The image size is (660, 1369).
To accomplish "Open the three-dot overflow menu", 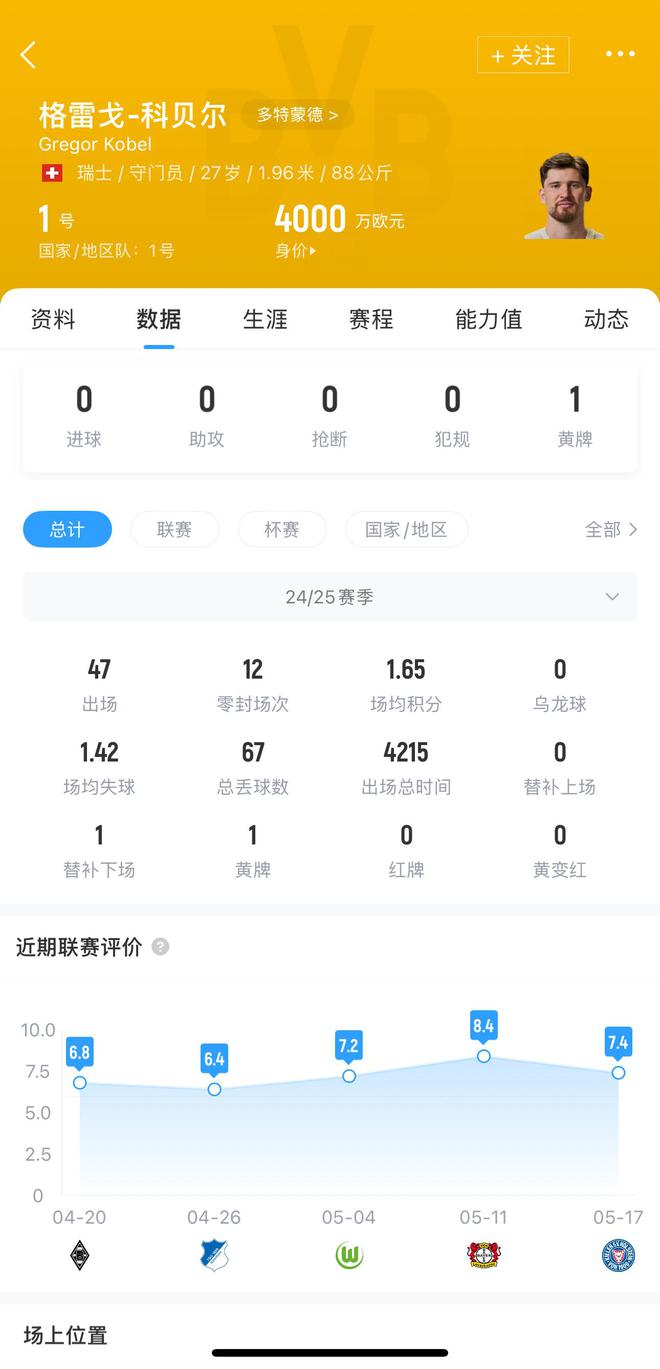I will point(620,55).
